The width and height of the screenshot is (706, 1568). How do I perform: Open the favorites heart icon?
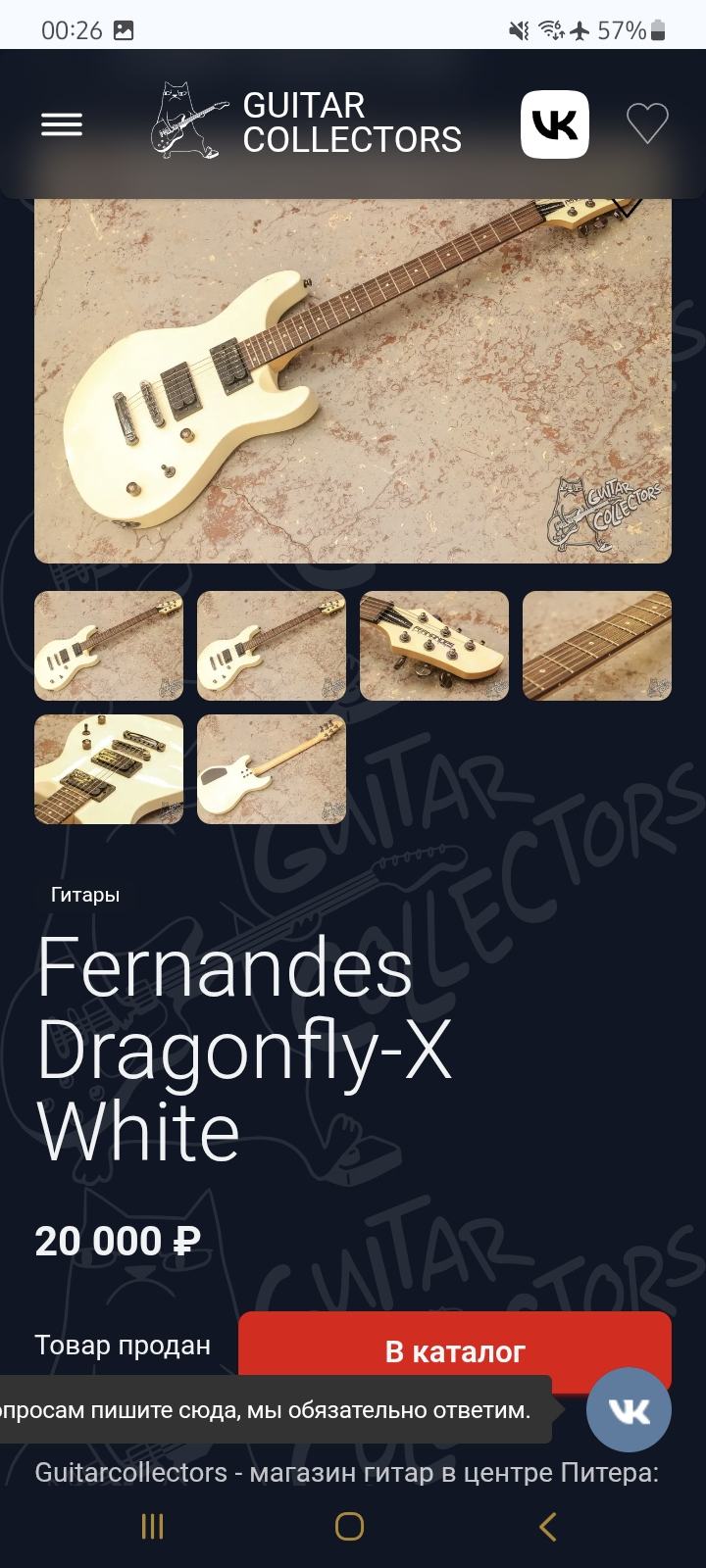tap(647, 123)
